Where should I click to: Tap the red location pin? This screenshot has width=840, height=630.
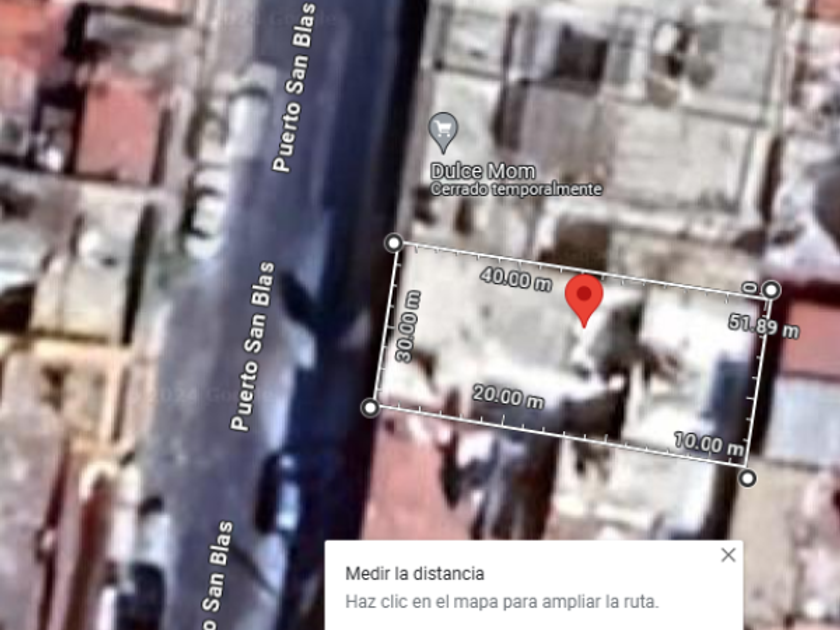click(584, 296)
